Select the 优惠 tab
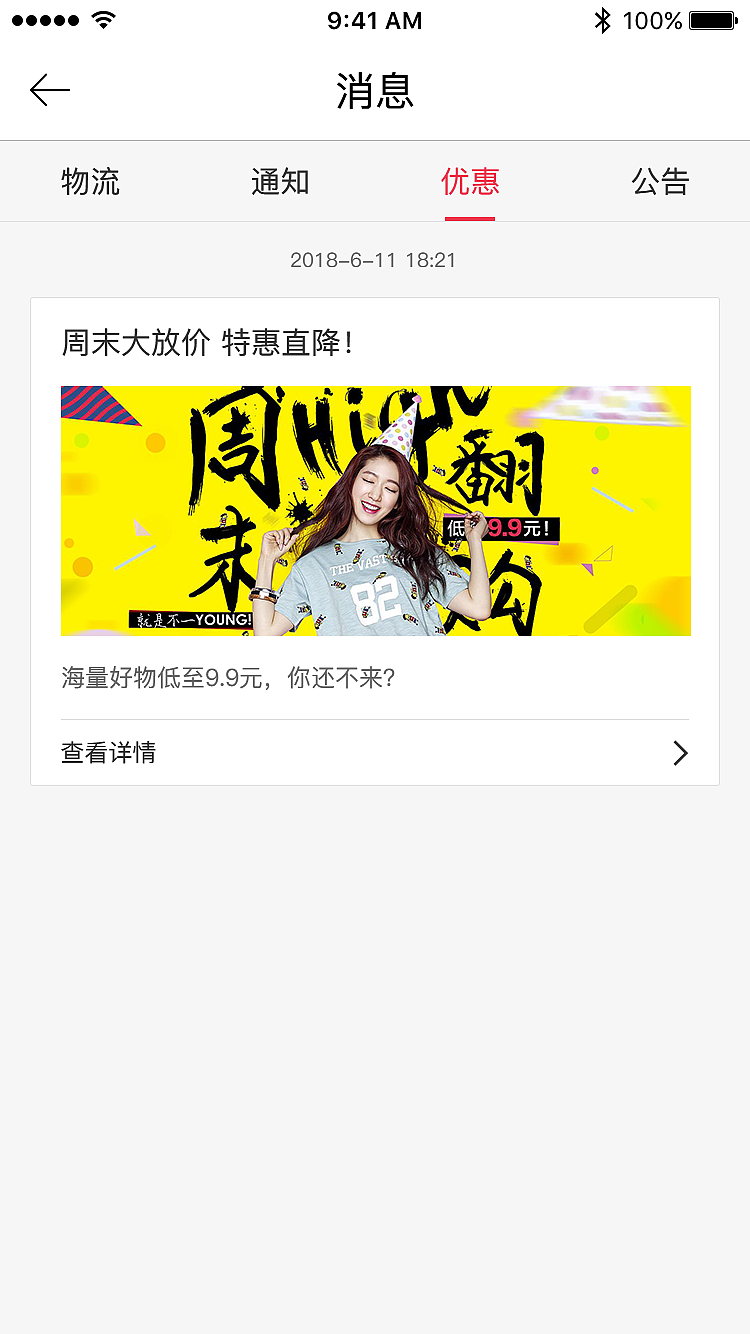The image size is (750, 1334). click(470, 182)
